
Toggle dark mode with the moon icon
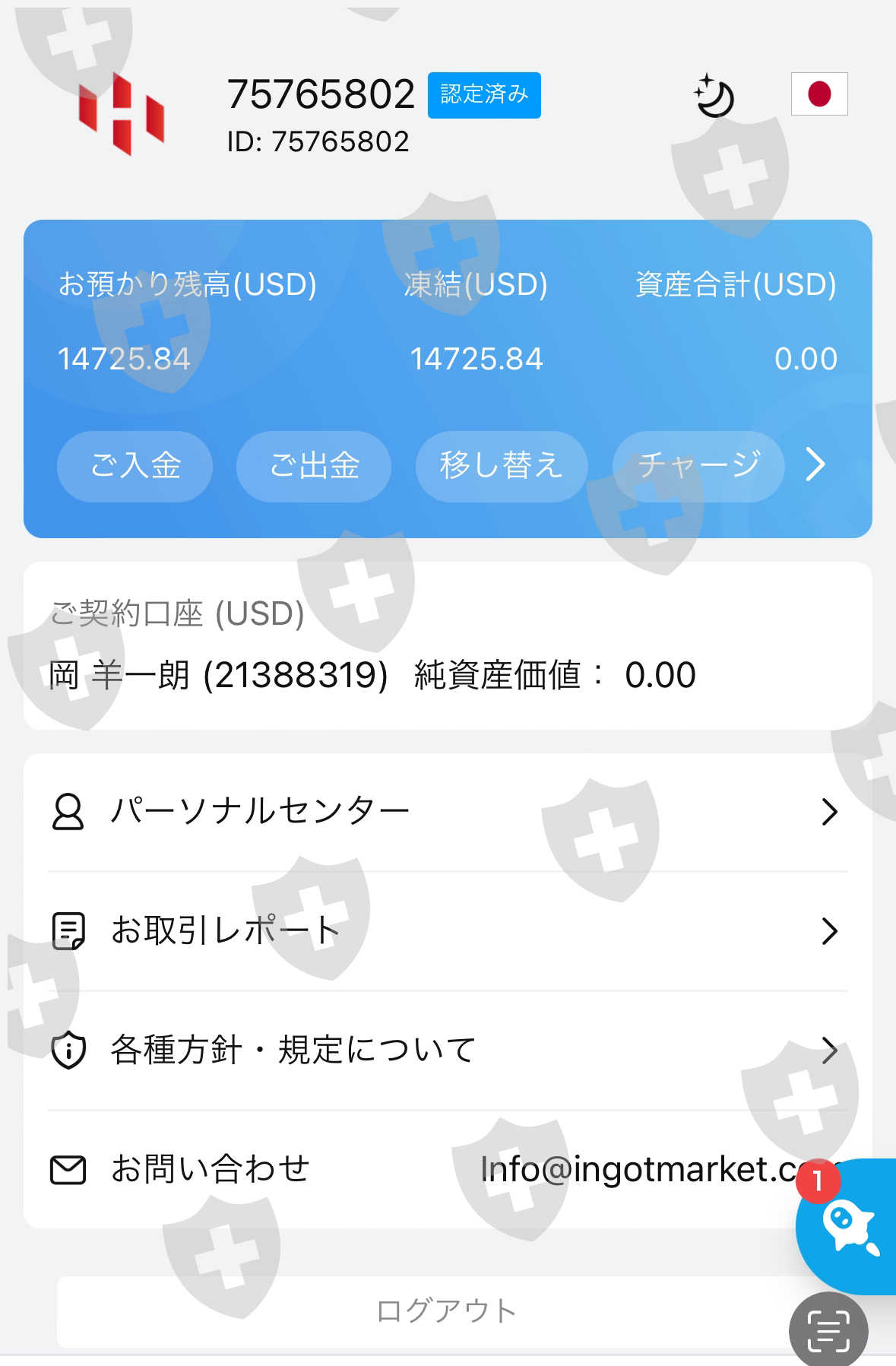pyautogui.click(x=714, y=96)
